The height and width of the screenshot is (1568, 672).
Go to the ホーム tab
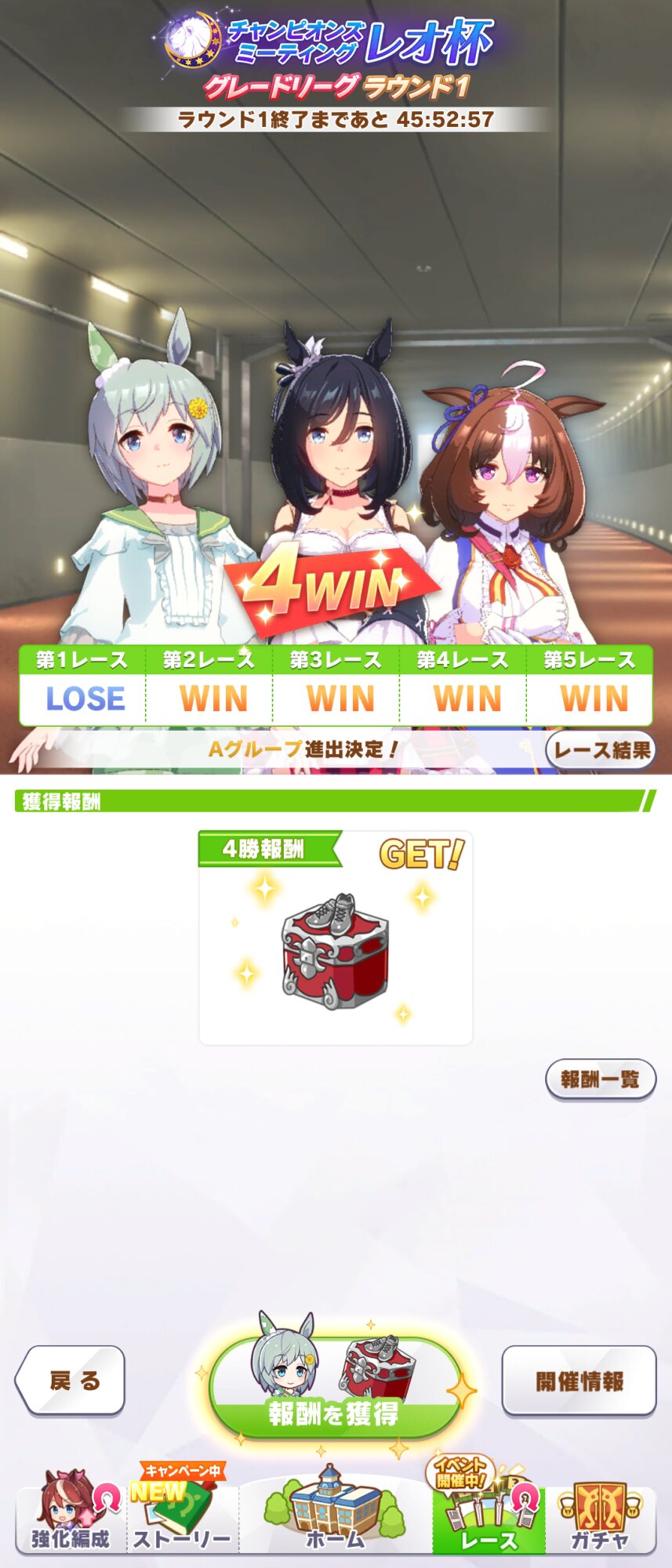click(x=335, y=1517)
